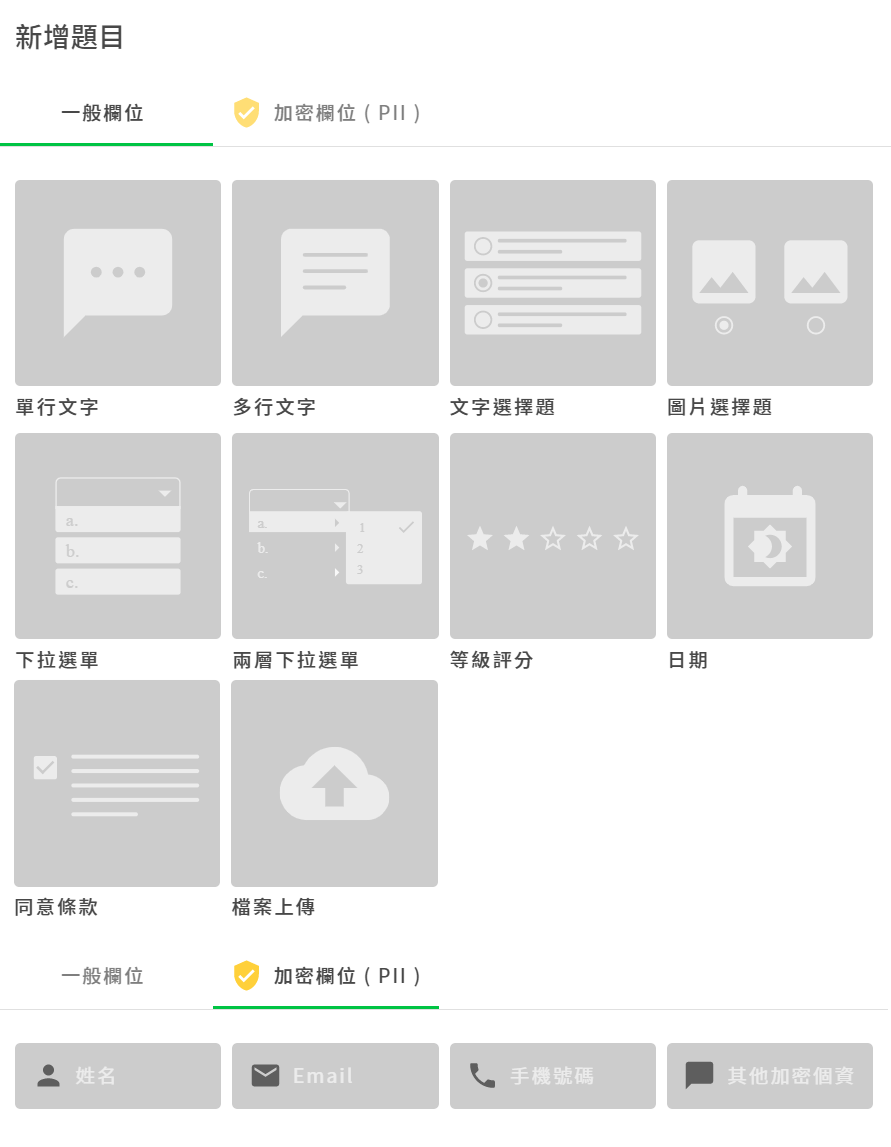Add a 等級評分 star rating question

coord(553,536)
